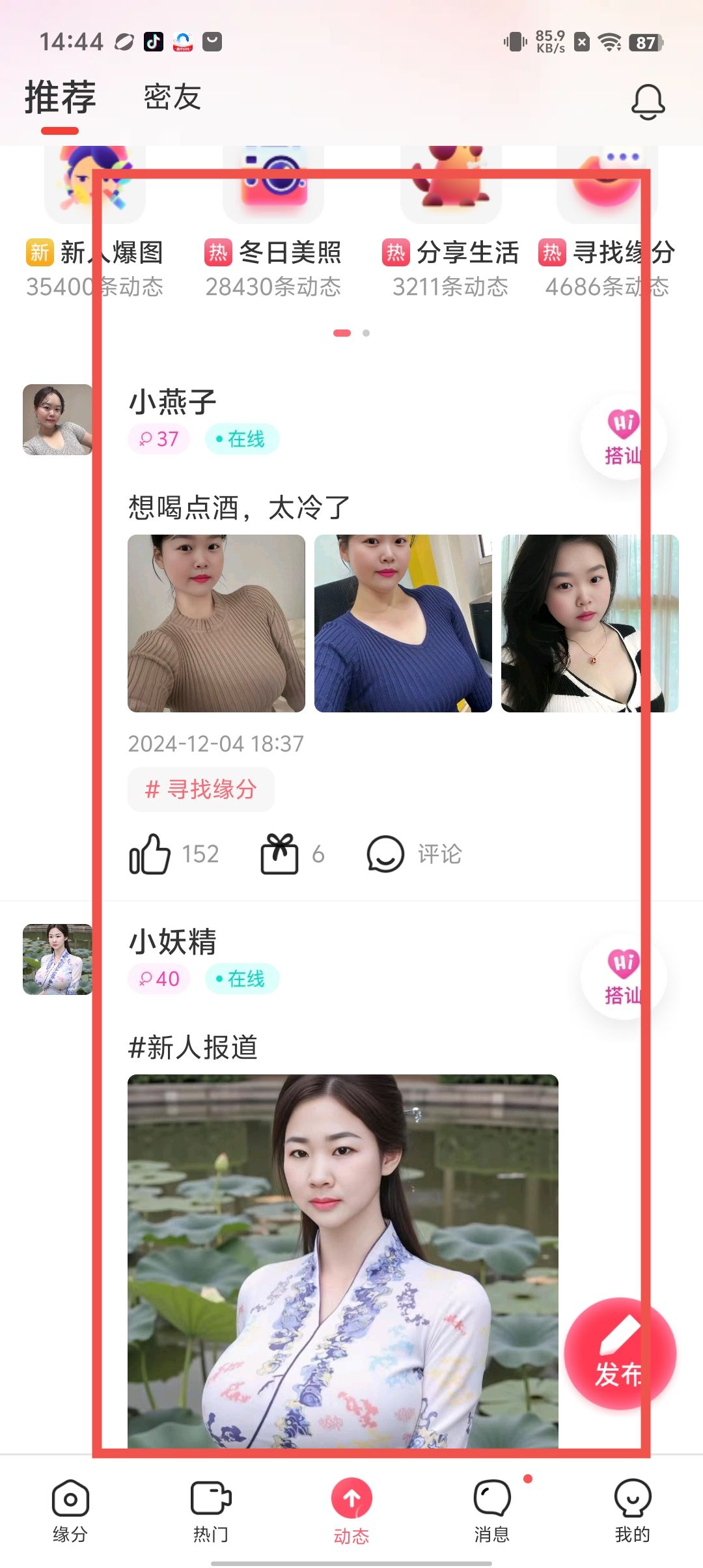Tap 搭讪 button on 小妖精's post
The width and height of the screenshot is (703, 1568).
(x=623, y=977)
